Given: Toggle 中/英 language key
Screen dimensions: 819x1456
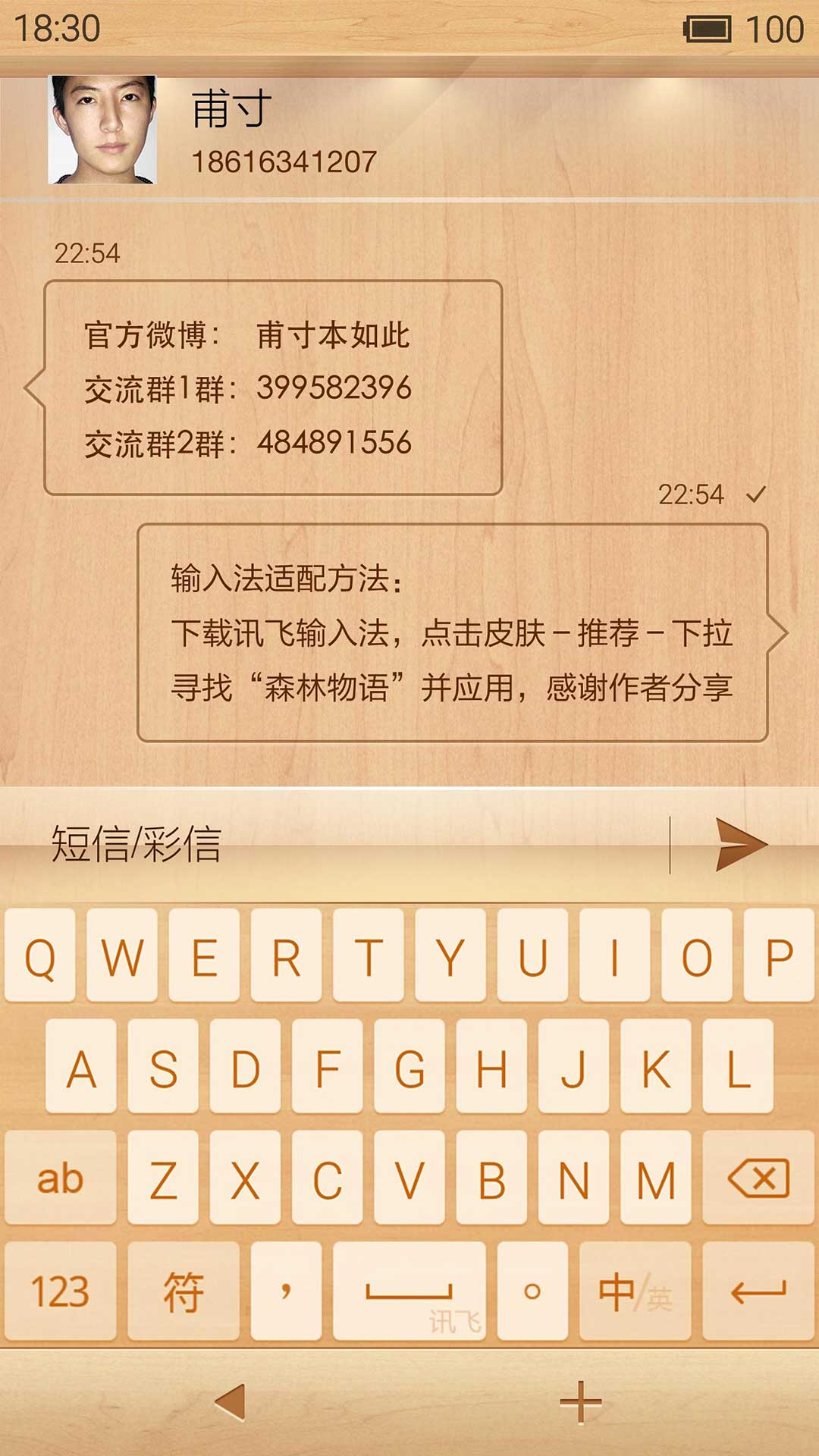Looking at the screenshot, I should (x=635, y=1291).
